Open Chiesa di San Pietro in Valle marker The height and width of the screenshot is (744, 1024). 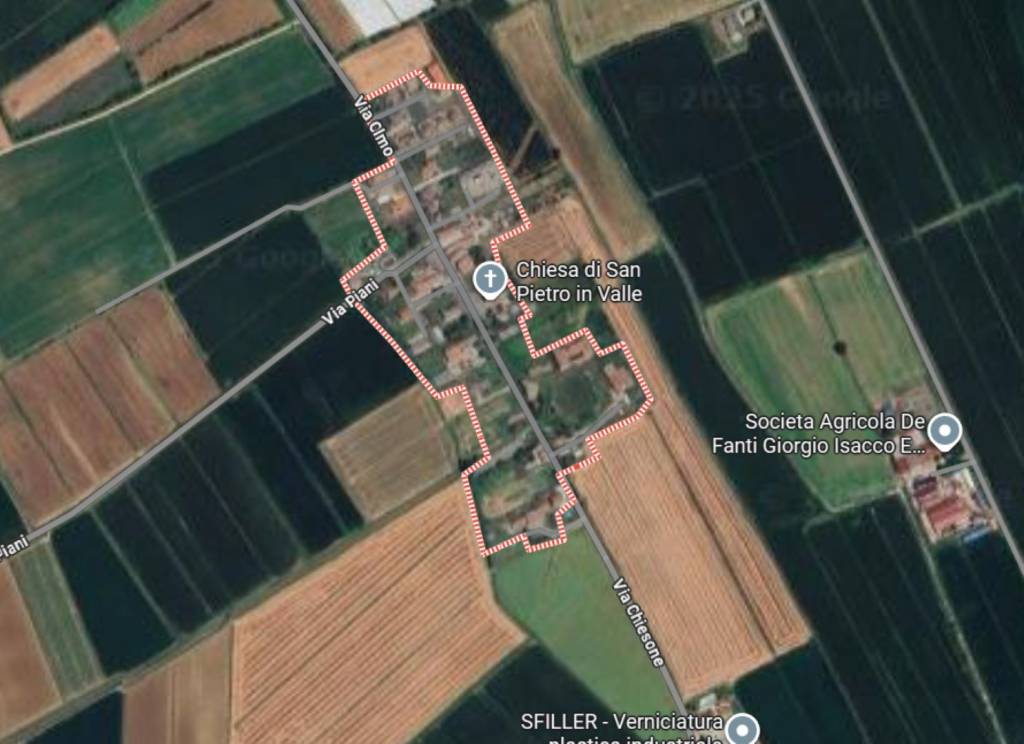click(x=489, y=281)
